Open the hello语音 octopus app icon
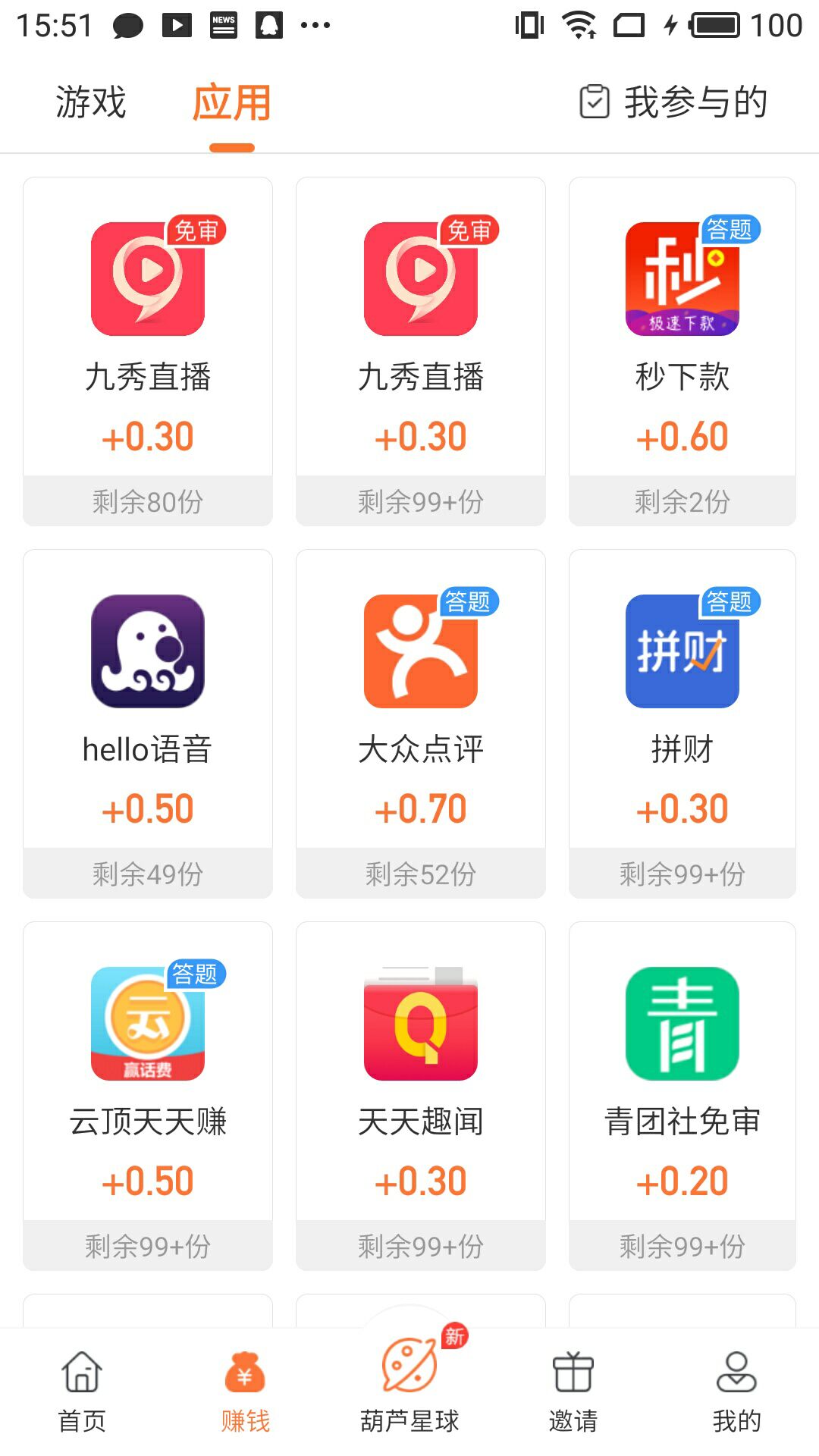This screenshot has width=819, height=1456. coord(146,651)
